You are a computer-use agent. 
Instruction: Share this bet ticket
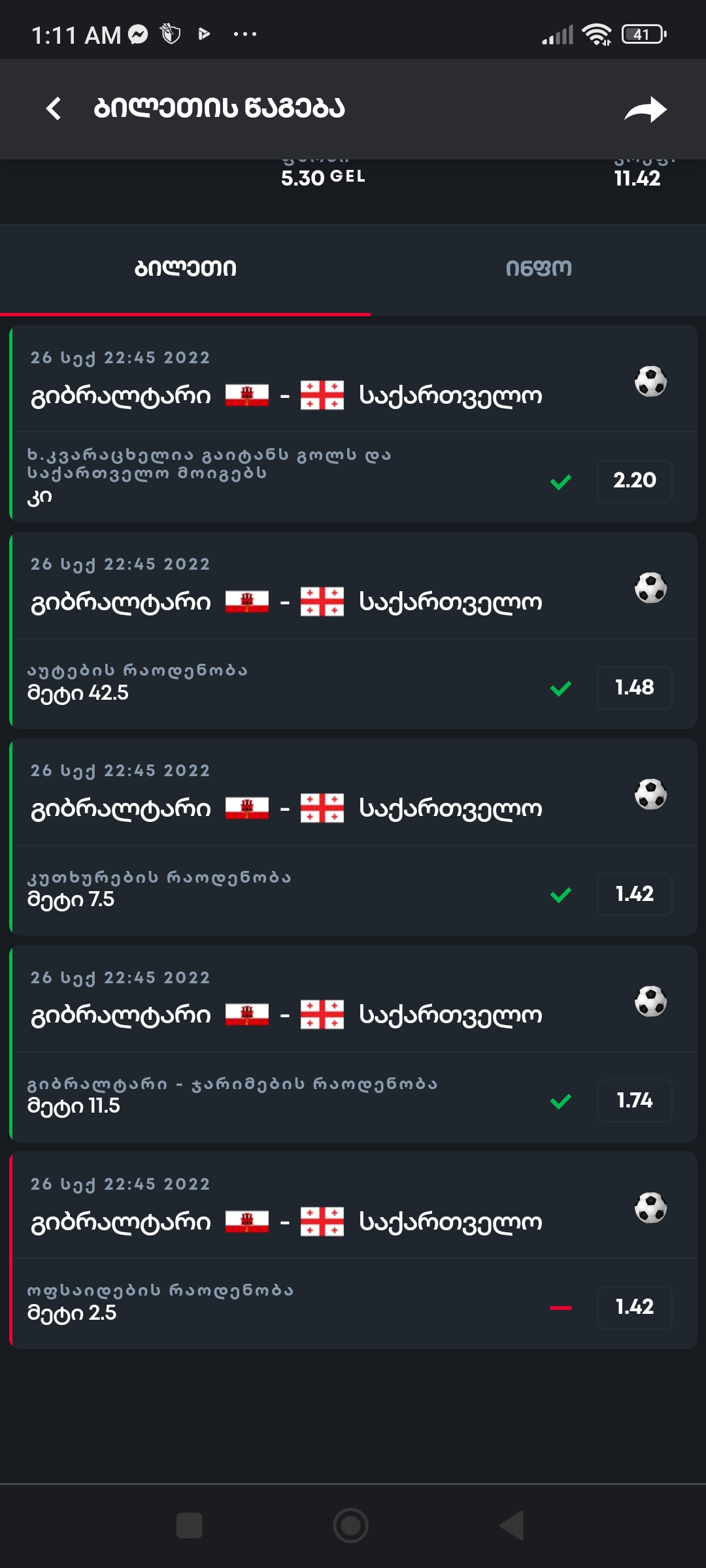pos(645,109)
